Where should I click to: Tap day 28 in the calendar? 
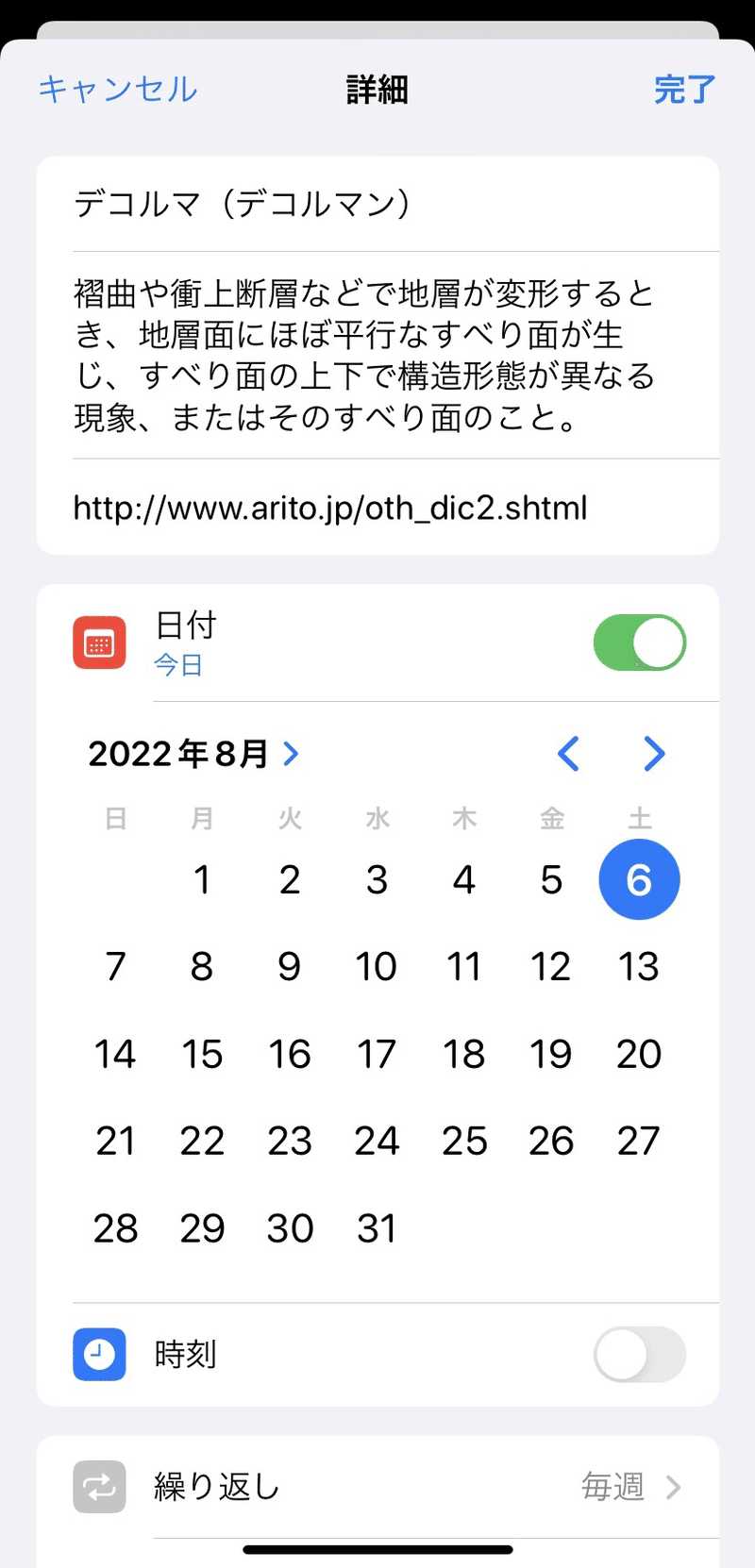click(x=115, y=1228)
